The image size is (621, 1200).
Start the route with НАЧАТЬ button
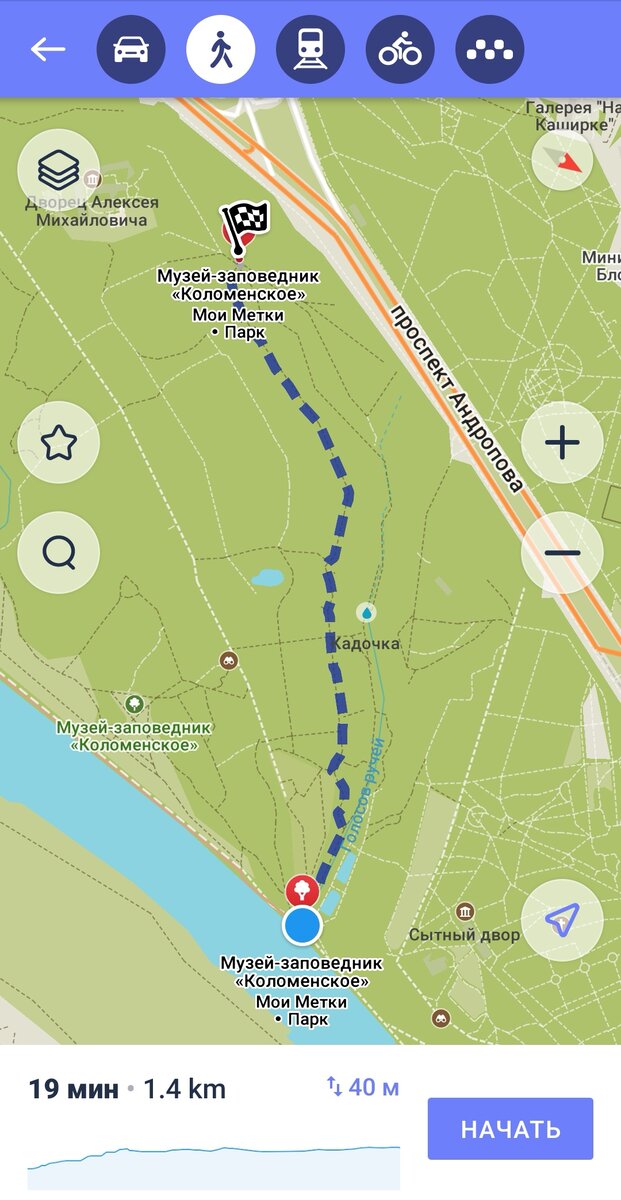510,1129
